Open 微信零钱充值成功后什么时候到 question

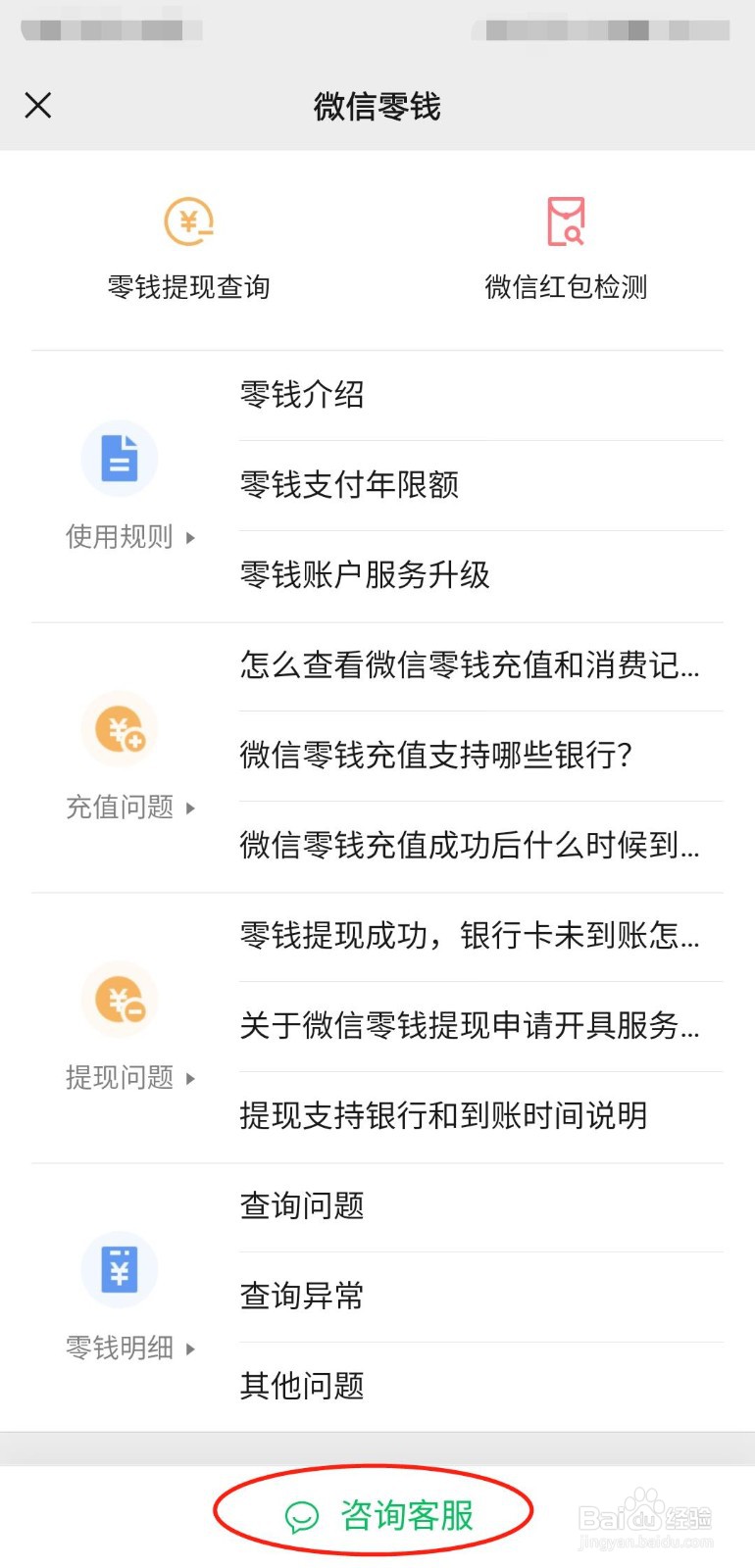(x=470, y=845)
